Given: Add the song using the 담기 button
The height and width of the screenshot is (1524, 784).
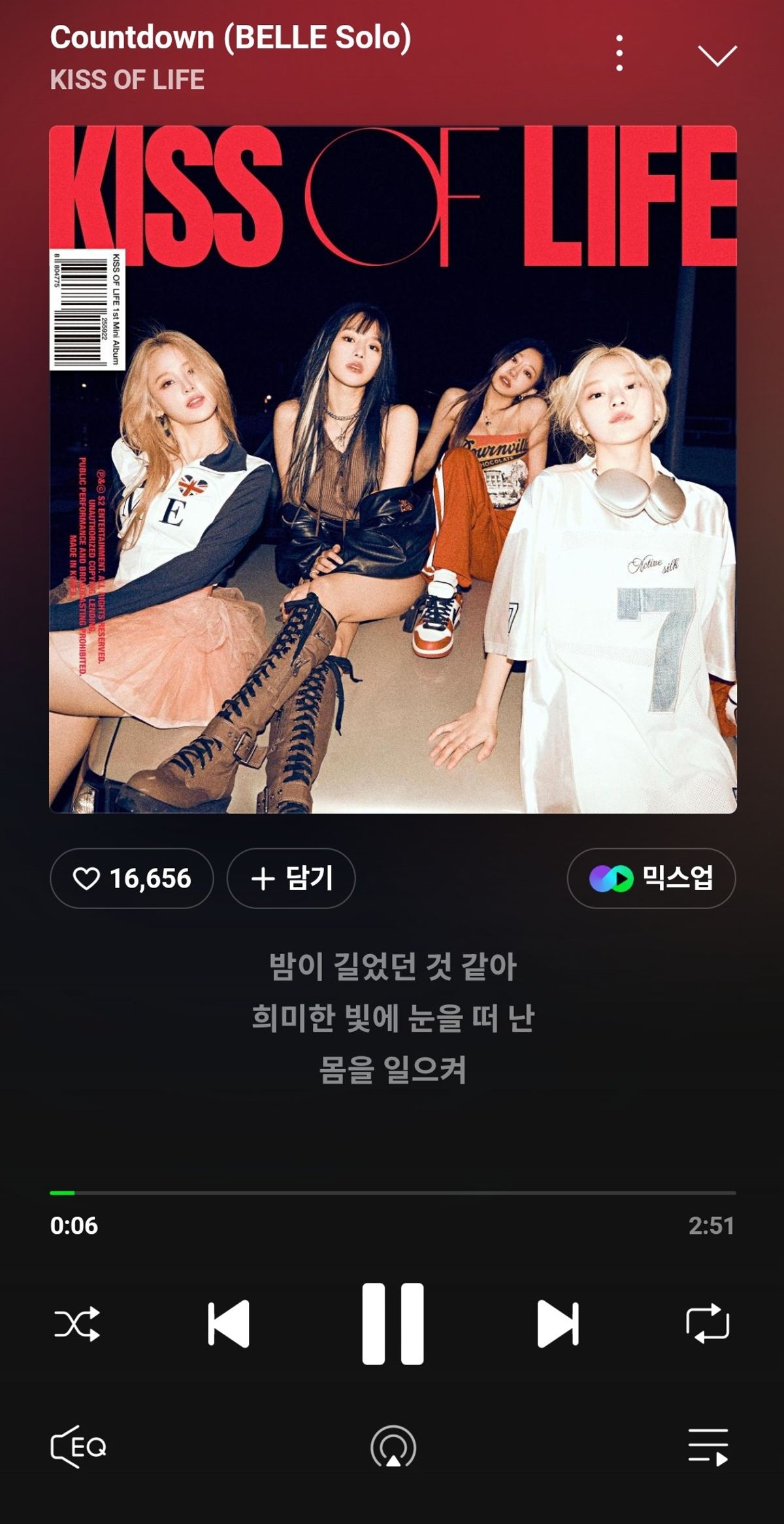Looking at the screenshot, I should pos(291,878).
